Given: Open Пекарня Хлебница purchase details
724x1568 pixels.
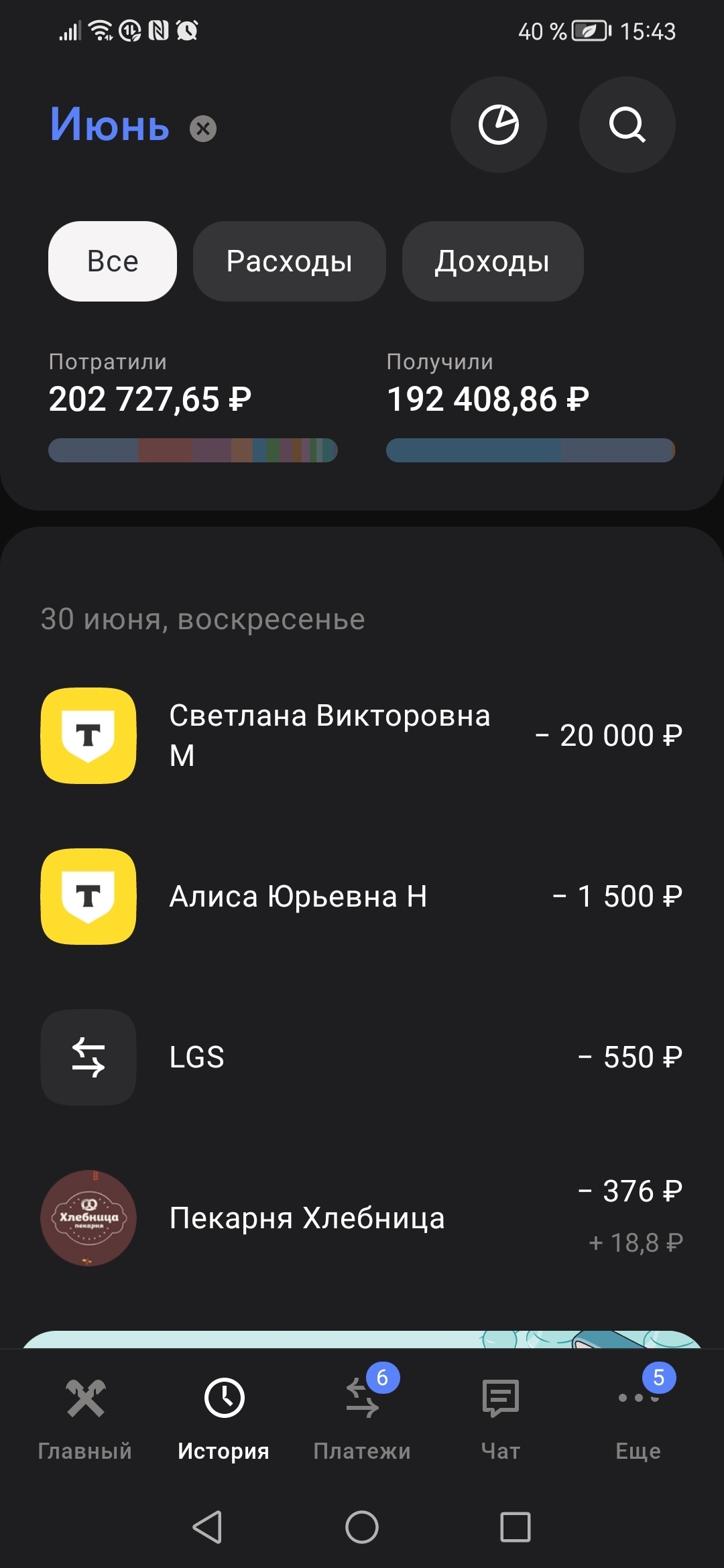Looking at the screenshot, I should click(362, 1218).
